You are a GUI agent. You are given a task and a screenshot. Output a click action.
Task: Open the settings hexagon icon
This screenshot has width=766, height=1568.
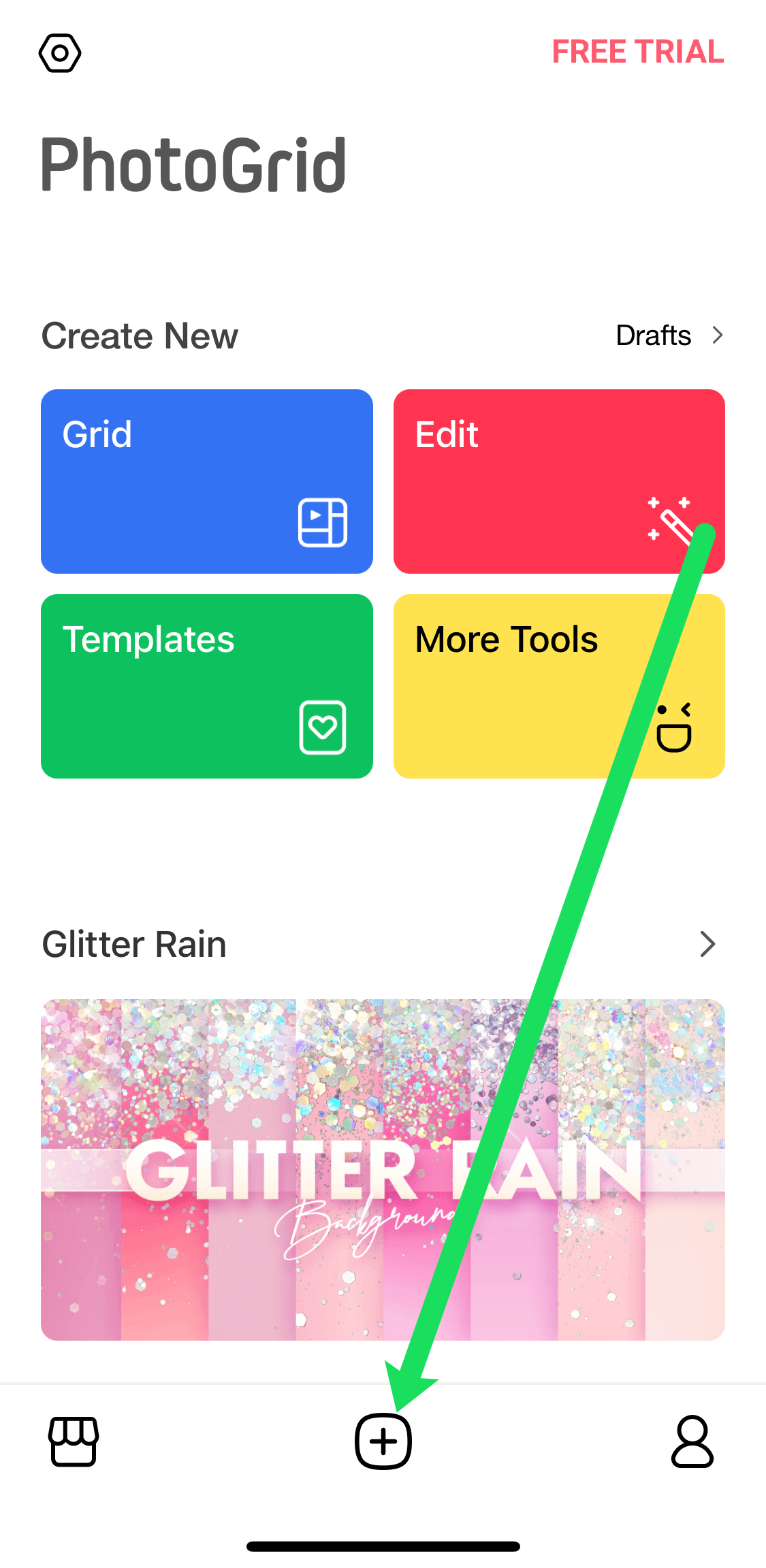[60, 53]
